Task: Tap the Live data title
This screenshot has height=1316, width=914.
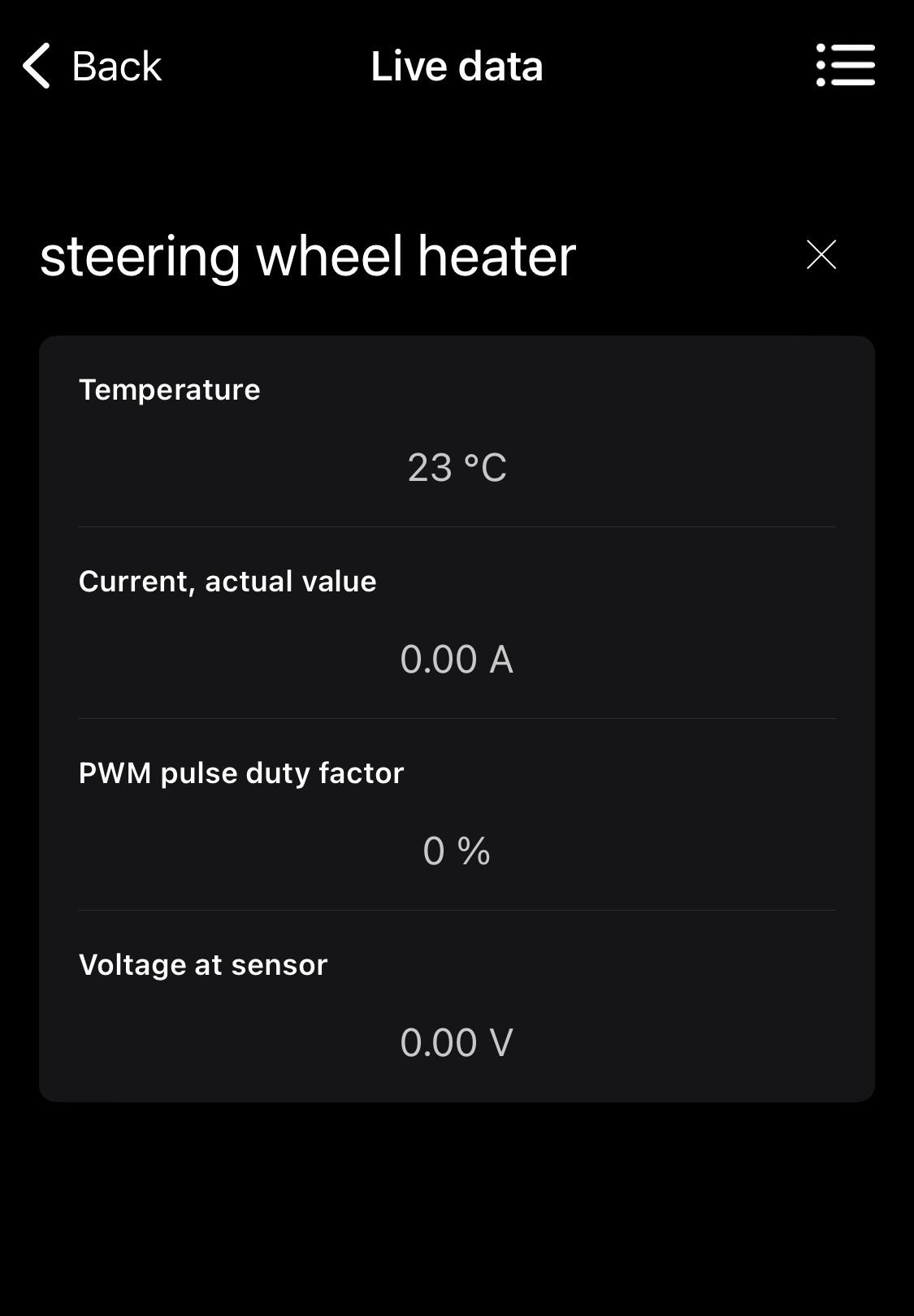Action: 457,65
